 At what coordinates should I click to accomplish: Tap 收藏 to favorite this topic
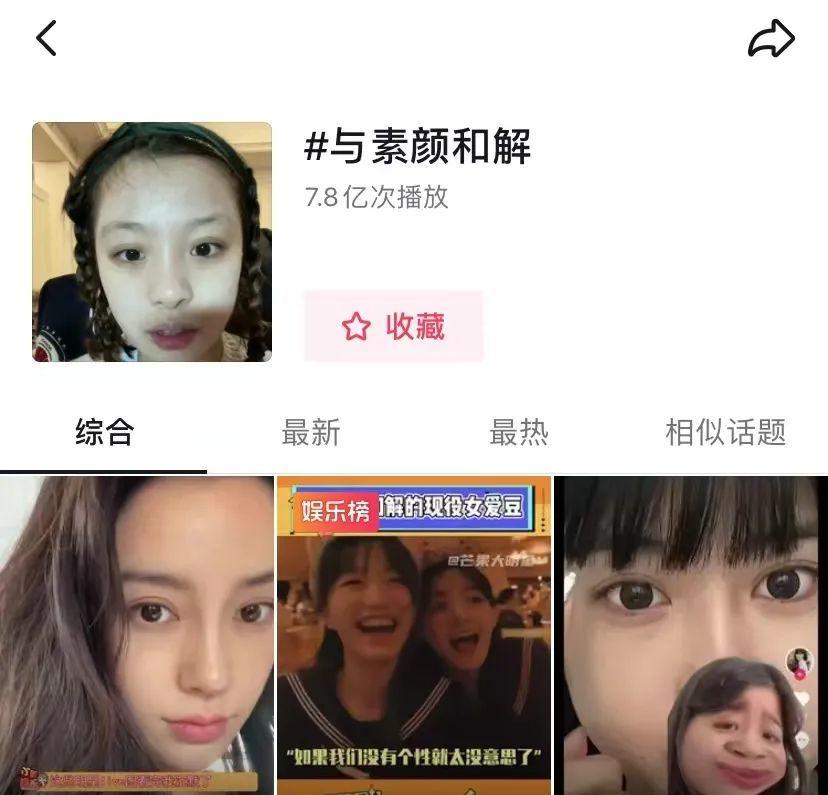pos(393,326)
